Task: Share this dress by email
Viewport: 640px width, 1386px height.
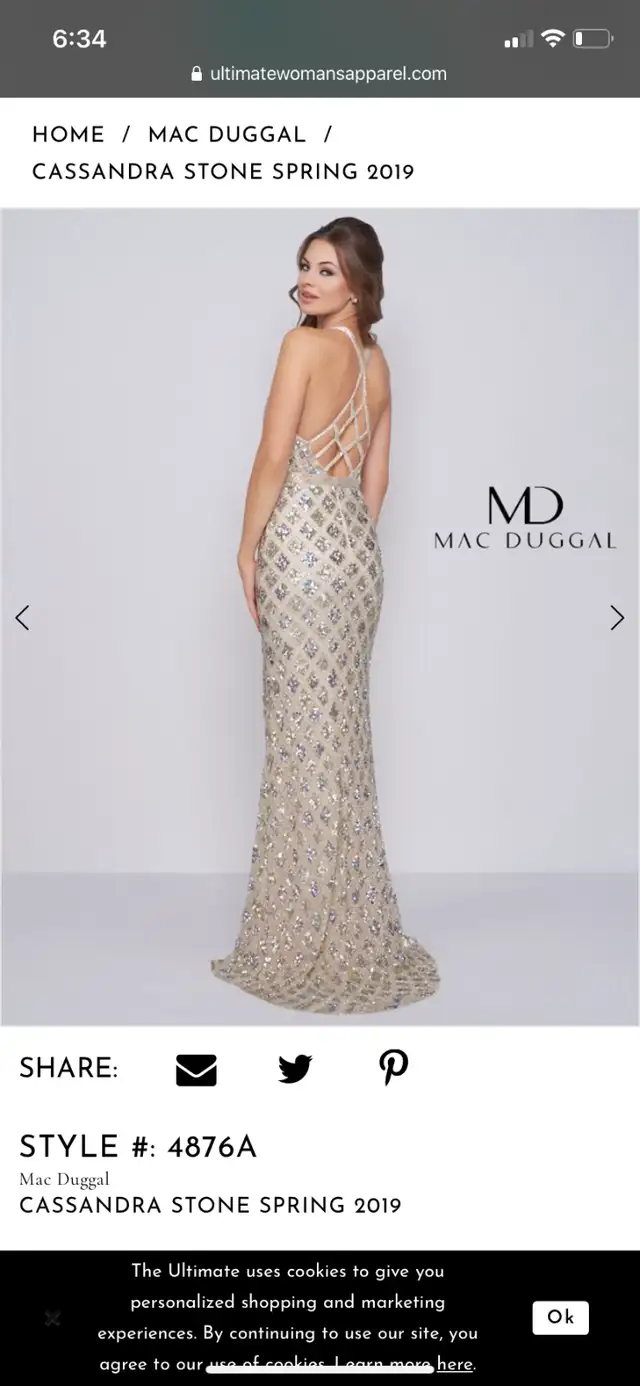Action: coord(196,1069)
